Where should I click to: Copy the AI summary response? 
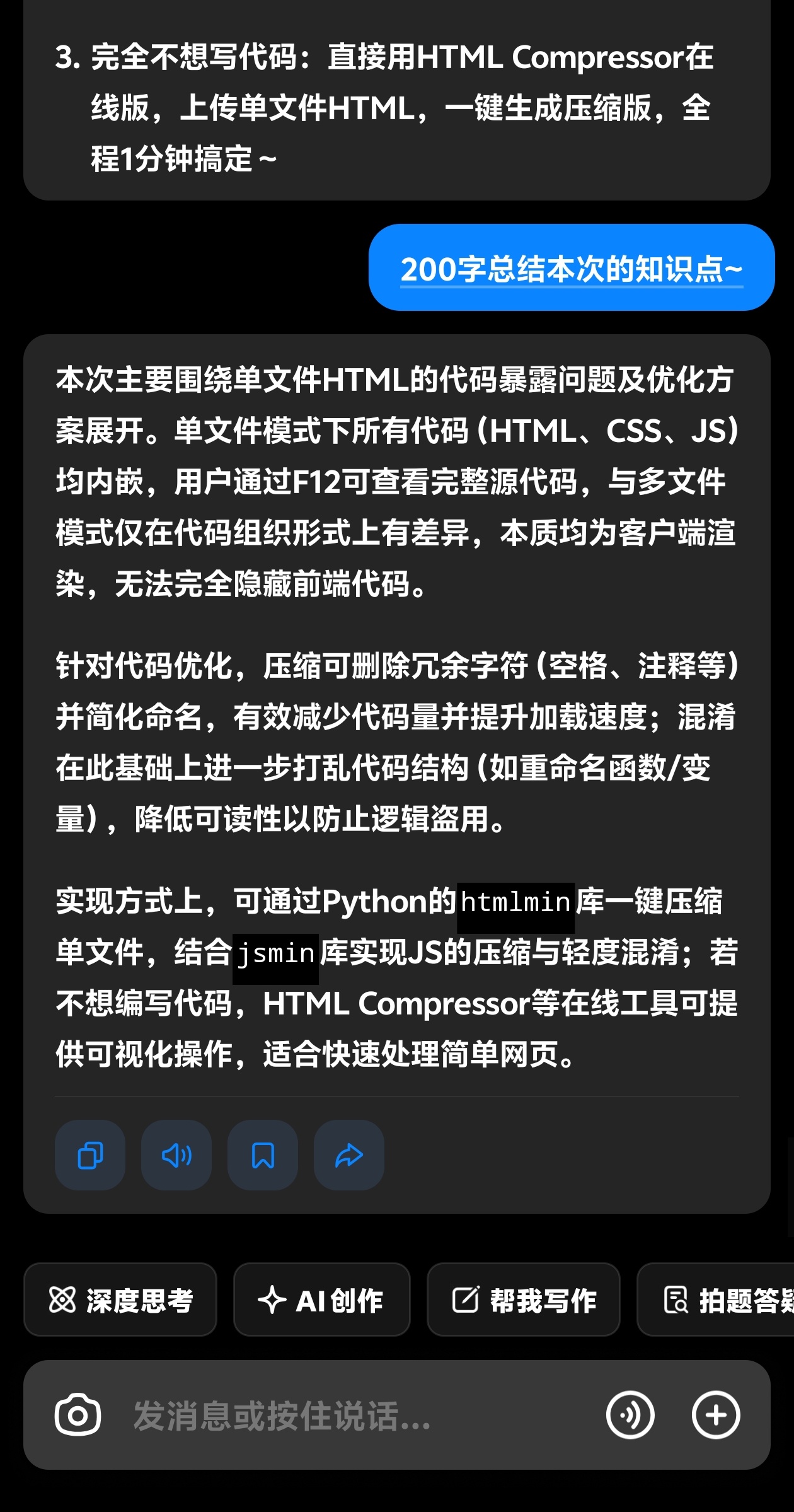point(90,1155)
